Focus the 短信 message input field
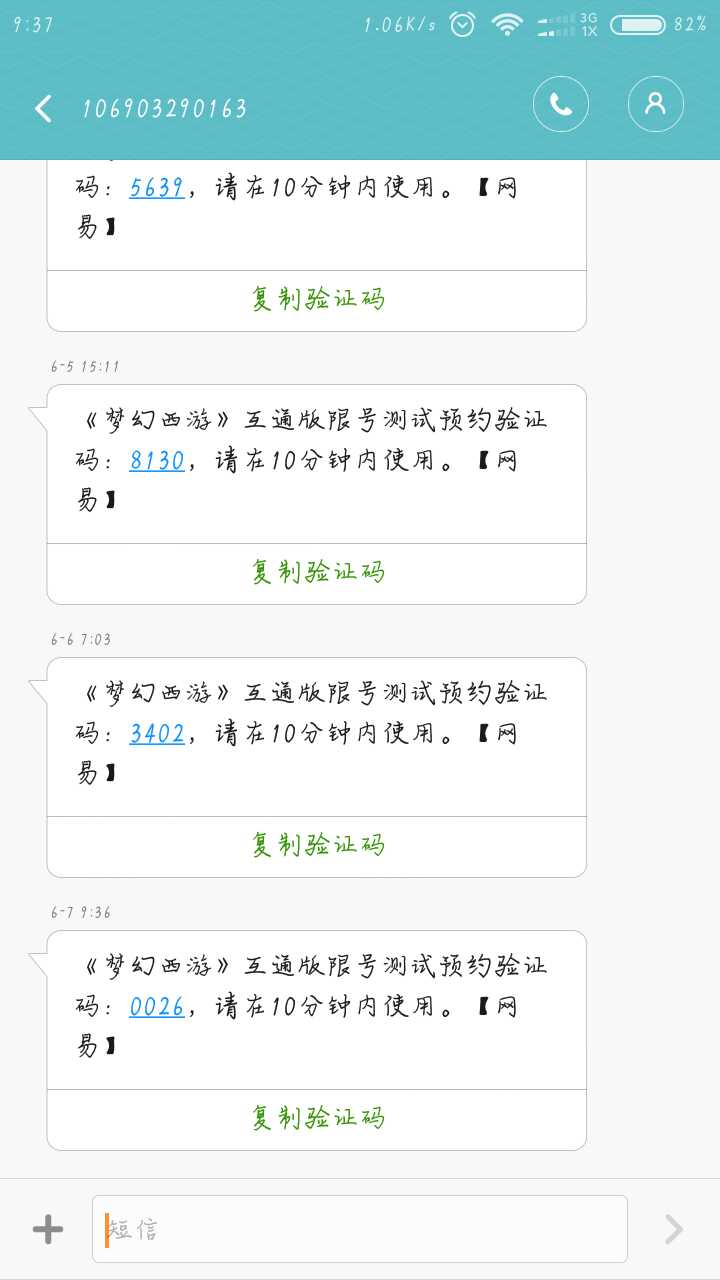 [x=360, y=1229]
